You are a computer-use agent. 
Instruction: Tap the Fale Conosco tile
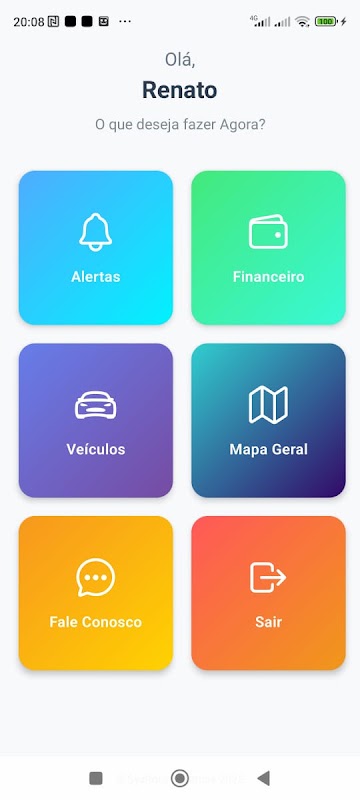click(x=96, y=593)
